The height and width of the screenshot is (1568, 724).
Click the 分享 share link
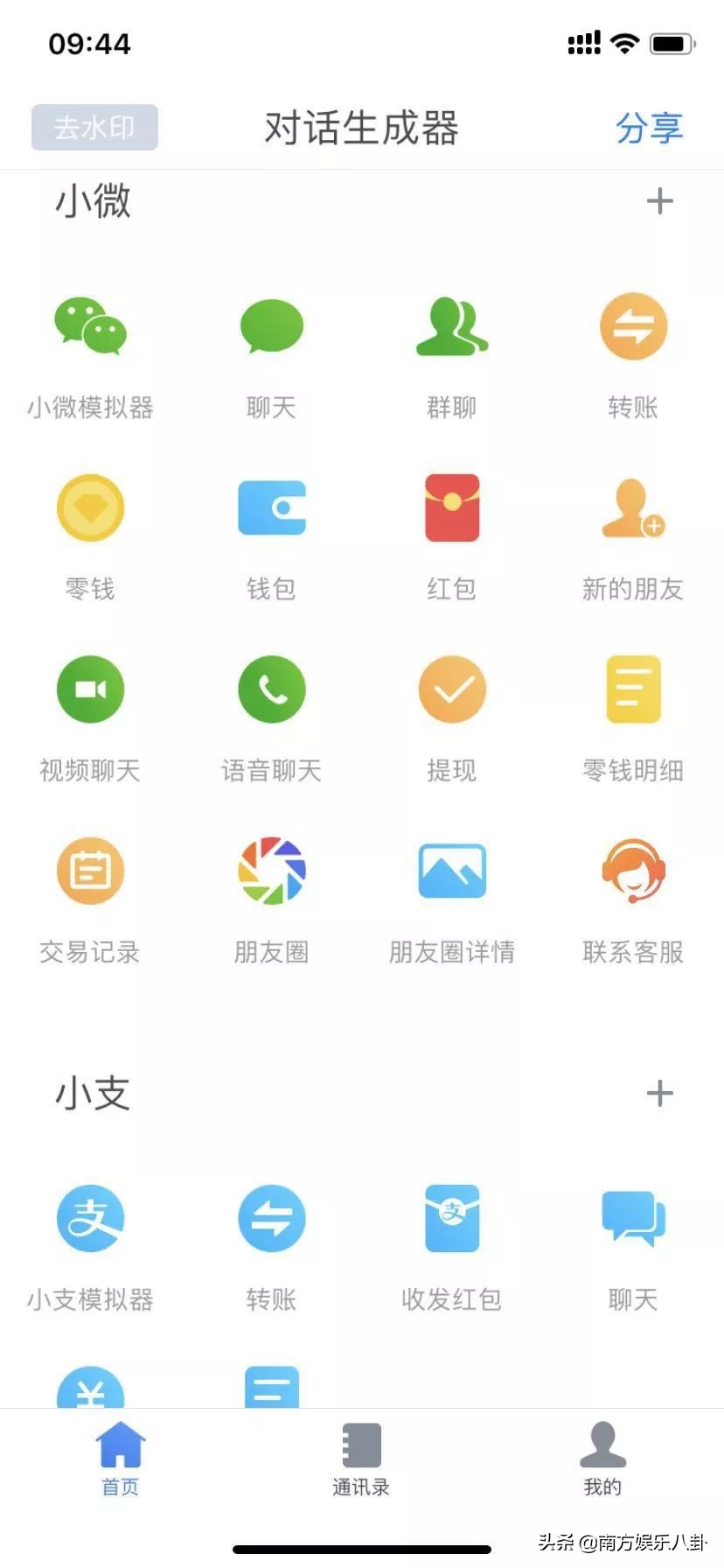(x=650, y=129)
